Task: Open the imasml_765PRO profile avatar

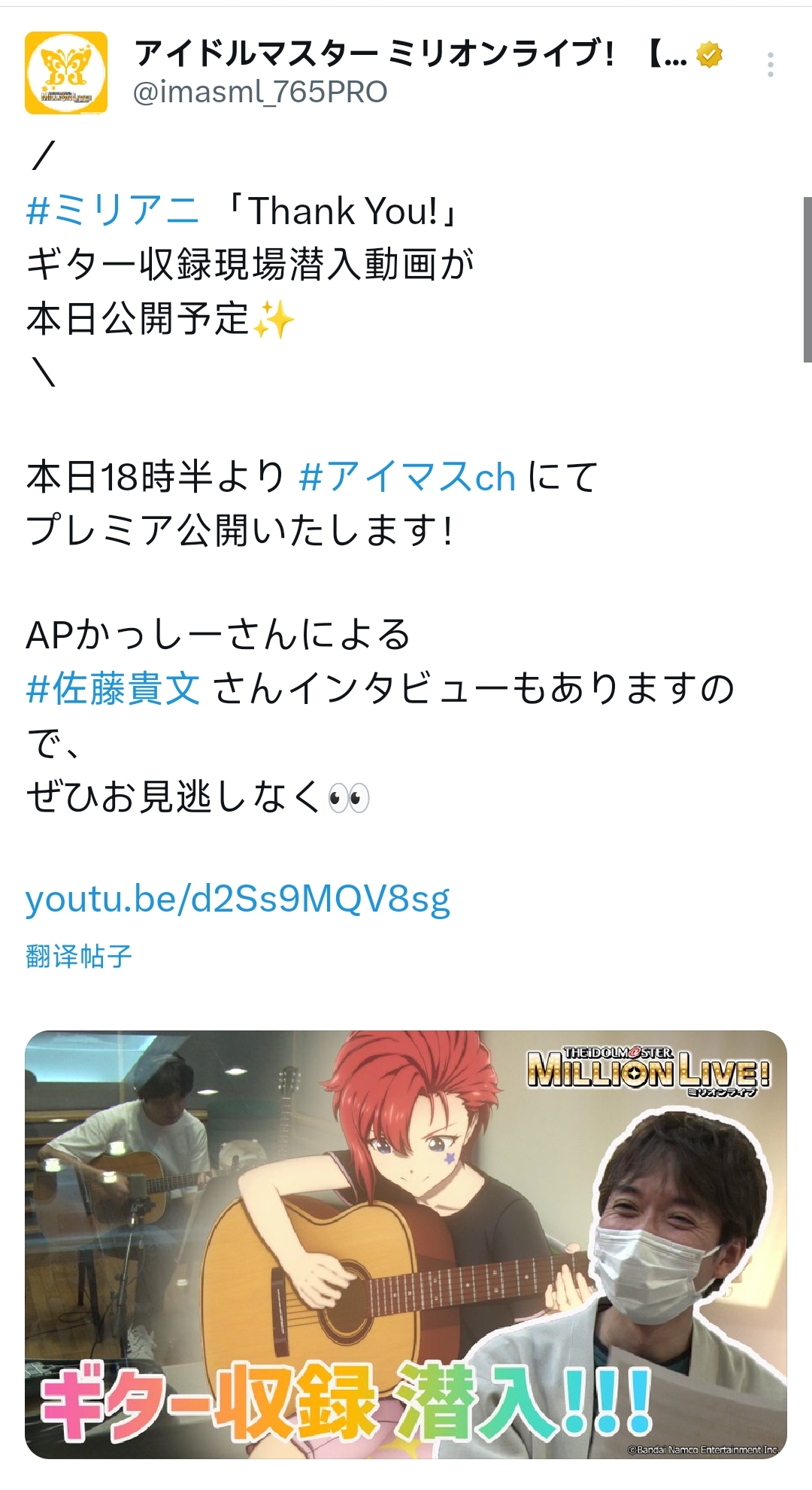Action: [x=66, y=73]
